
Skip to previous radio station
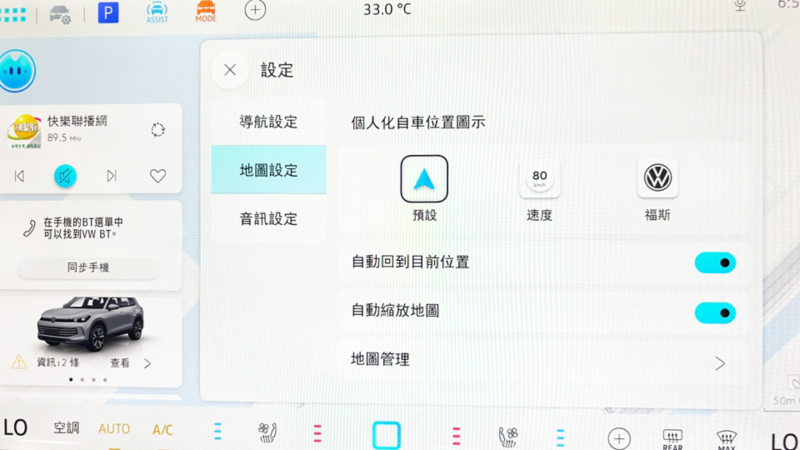19,176
